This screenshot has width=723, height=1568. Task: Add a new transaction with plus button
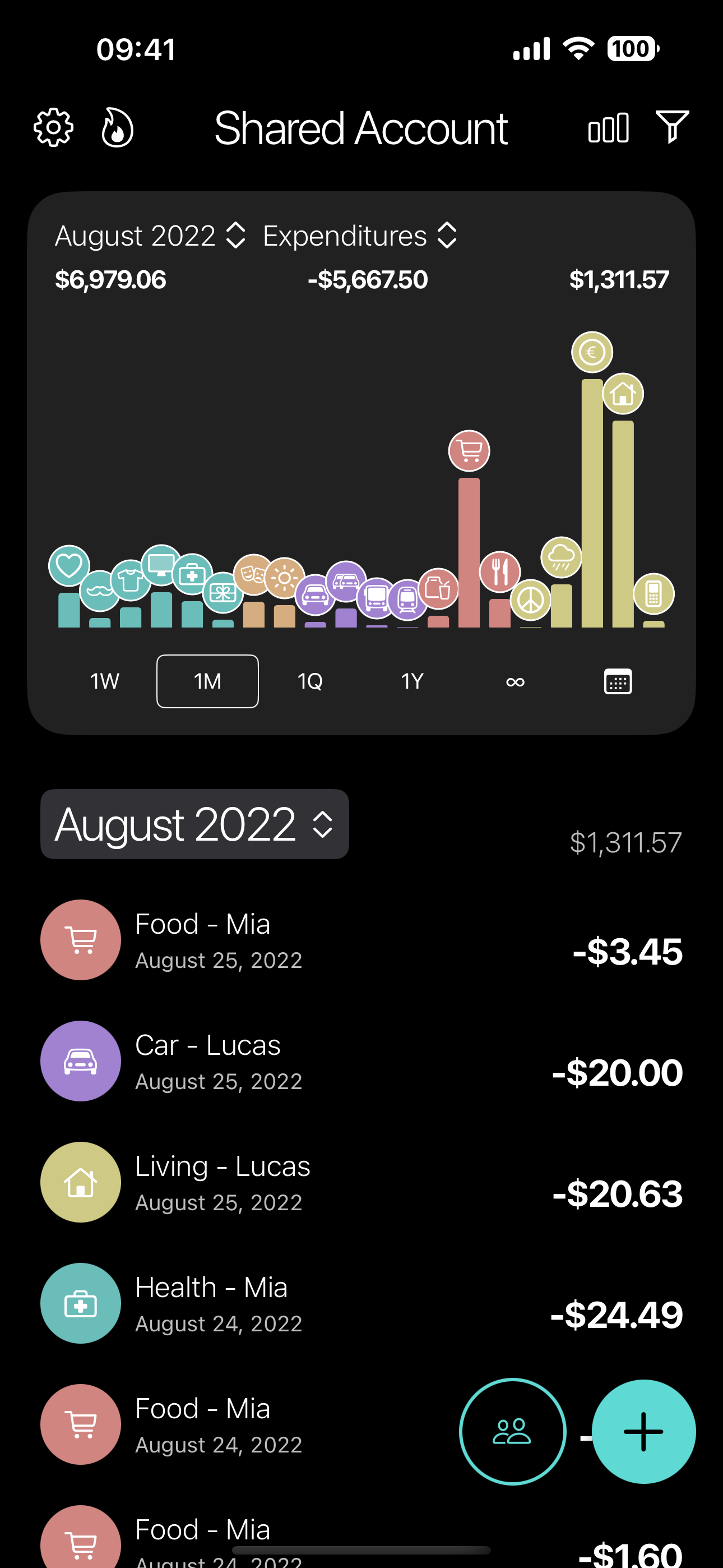[643, 1432]
